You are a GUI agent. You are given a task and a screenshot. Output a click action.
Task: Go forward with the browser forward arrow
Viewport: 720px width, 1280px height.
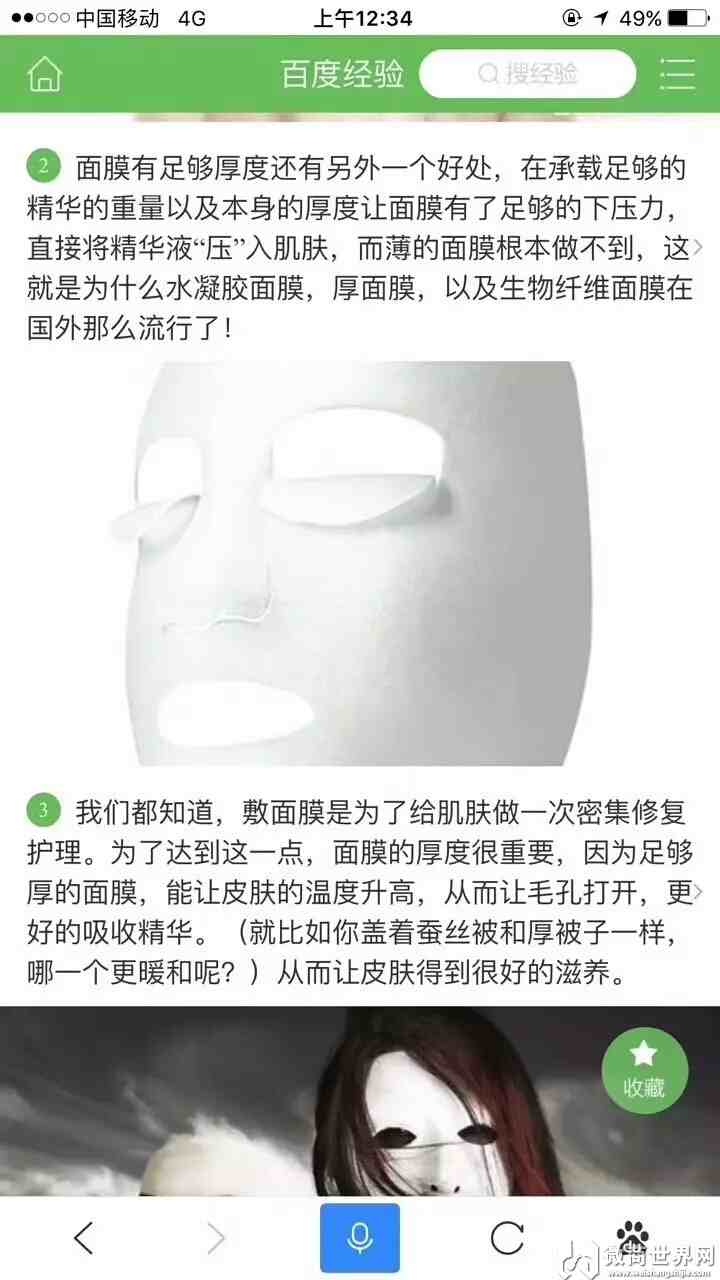tap(216, 1239)
